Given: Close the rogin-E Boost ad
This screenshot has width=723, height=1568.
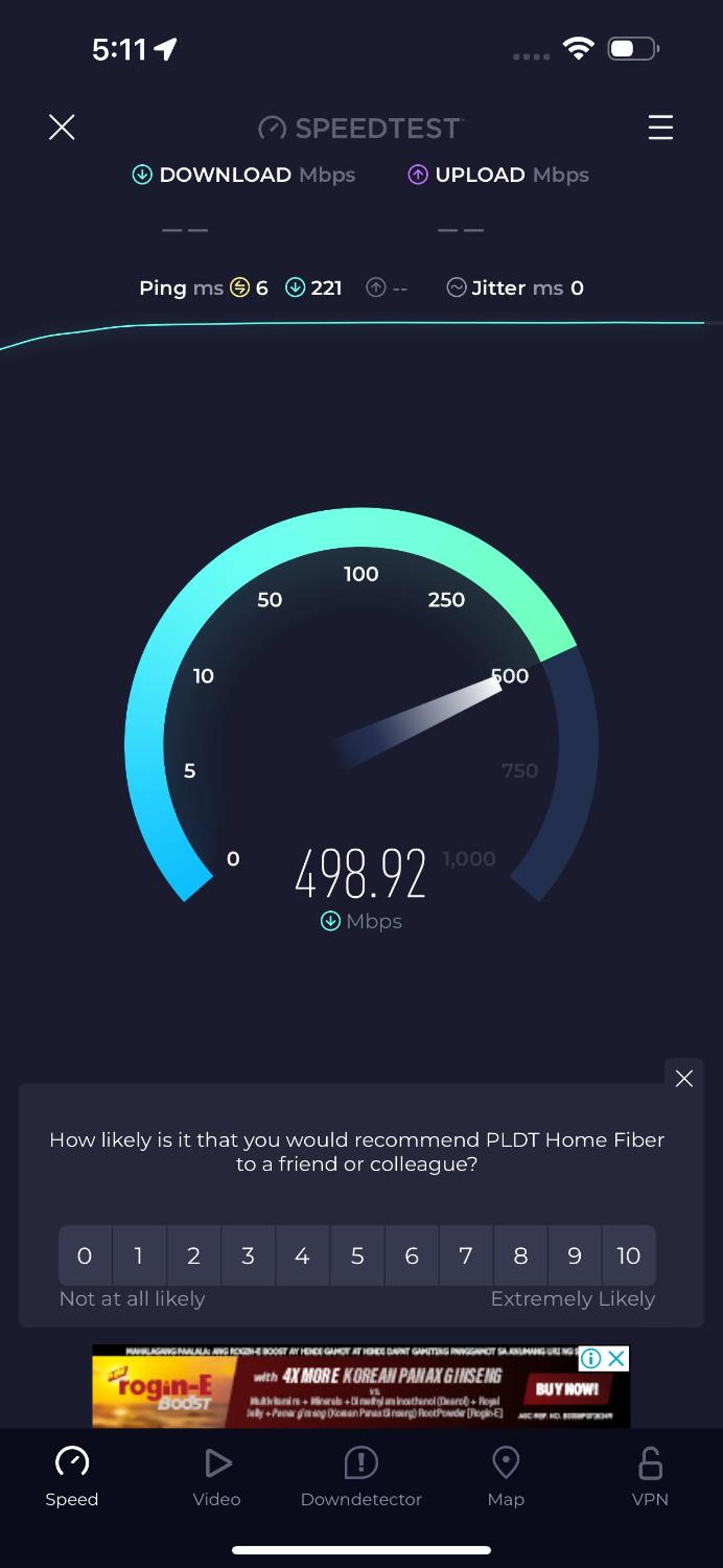Looking at the screenshot, I should point(617,1358).
